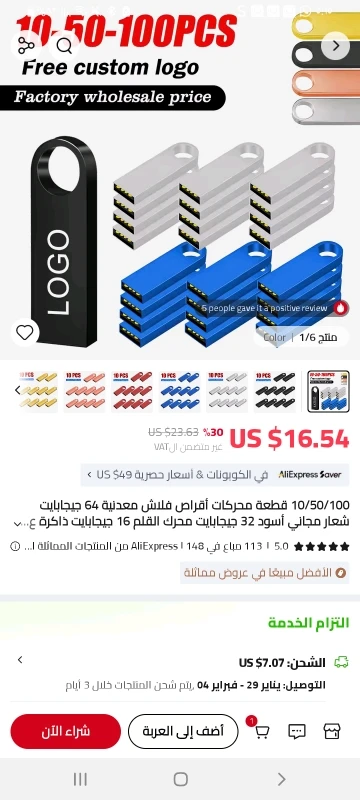The image size is (360, 800).
Task: Open the AliExpress Saver coupons banner
Action: (215, 474)
